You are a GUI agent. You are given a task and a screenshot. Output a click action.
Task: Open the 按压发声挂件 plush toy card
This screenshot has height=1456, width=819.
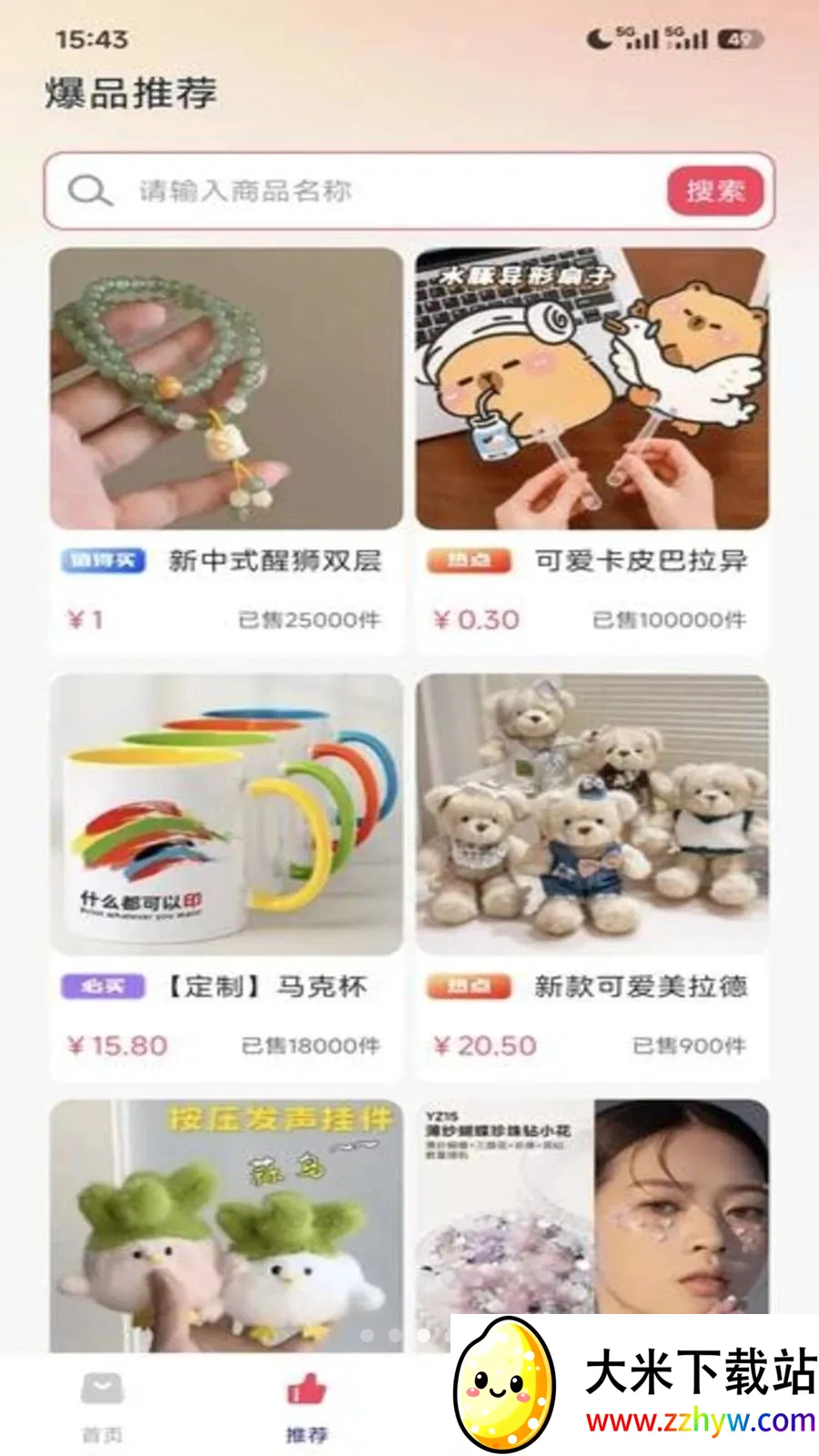(x=227, y=1224)
